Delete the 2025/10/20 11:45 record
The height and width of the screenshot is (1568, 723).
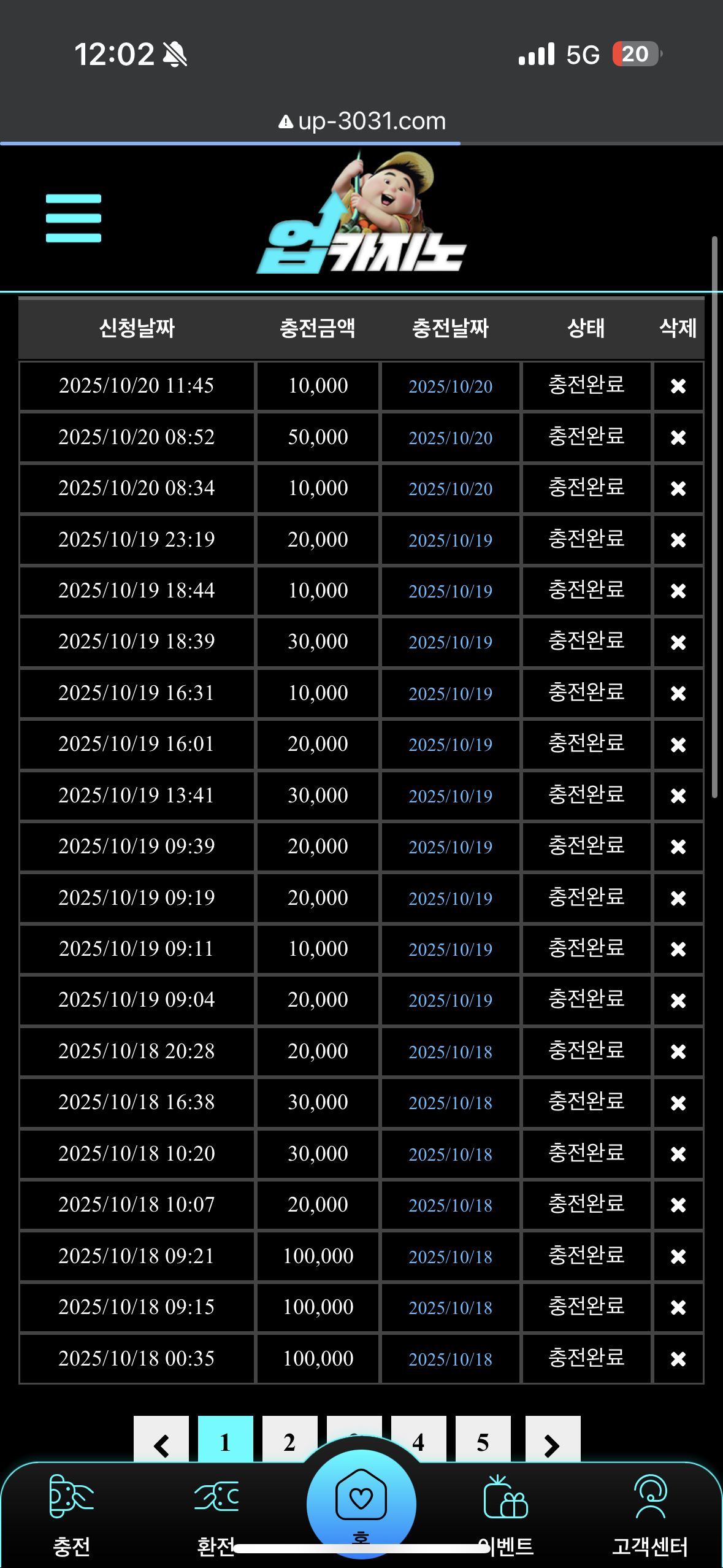[678, 386]
